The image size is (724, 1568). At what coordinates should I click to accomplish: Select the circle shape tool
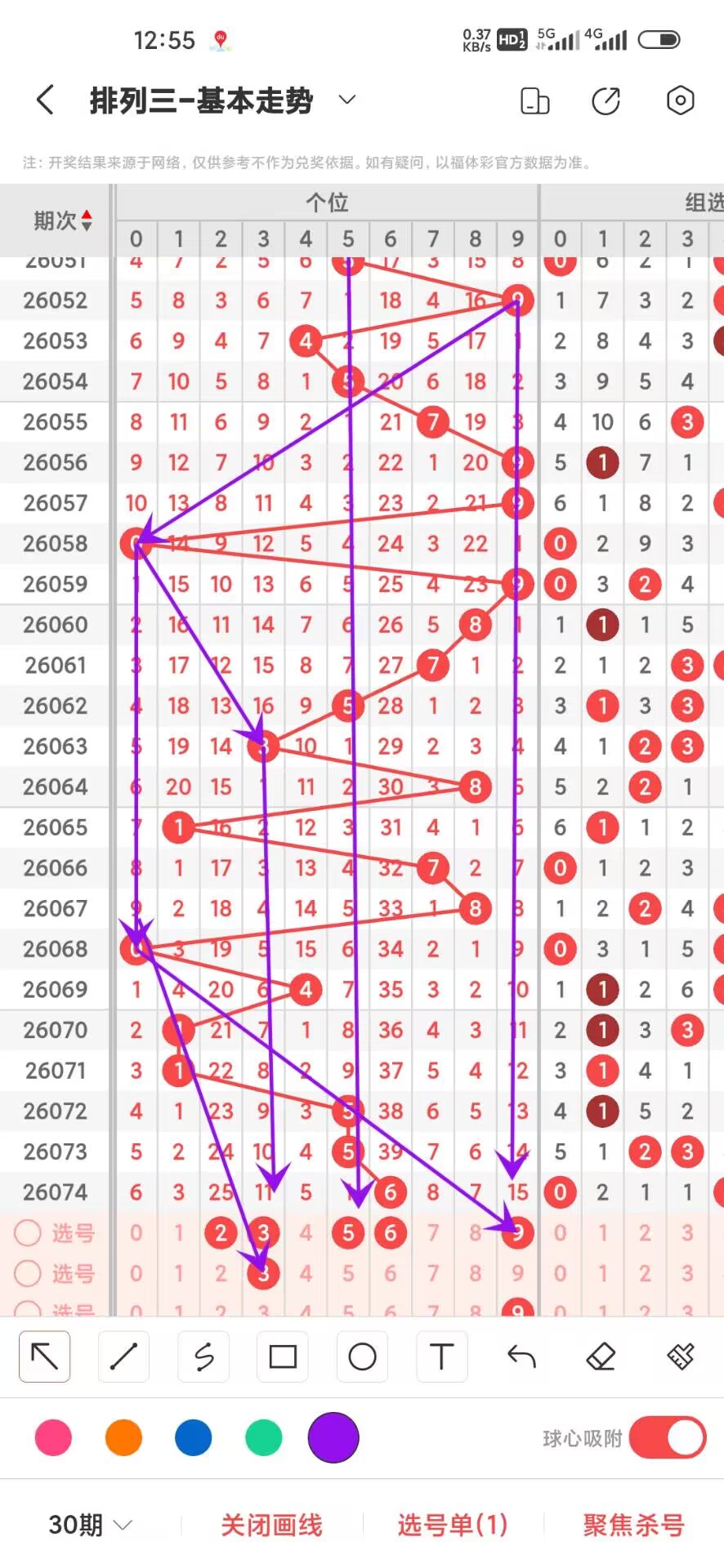tap(362, 1356)
